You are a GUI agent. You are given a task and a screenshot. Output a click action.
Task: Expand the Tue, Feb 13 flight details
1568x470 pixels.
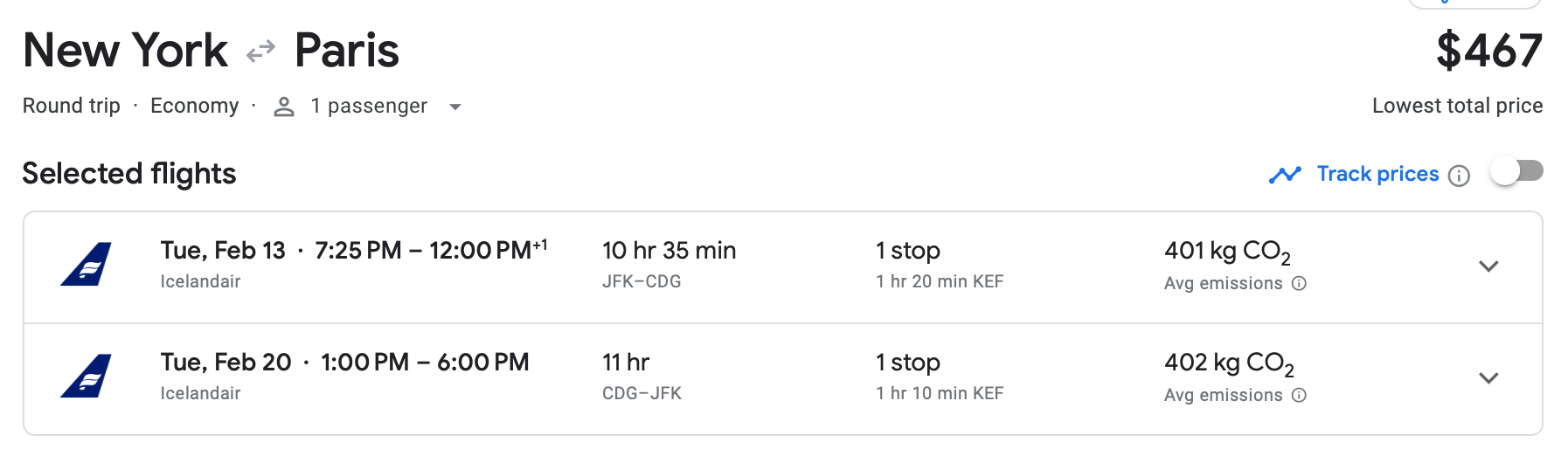[1488, 266]
